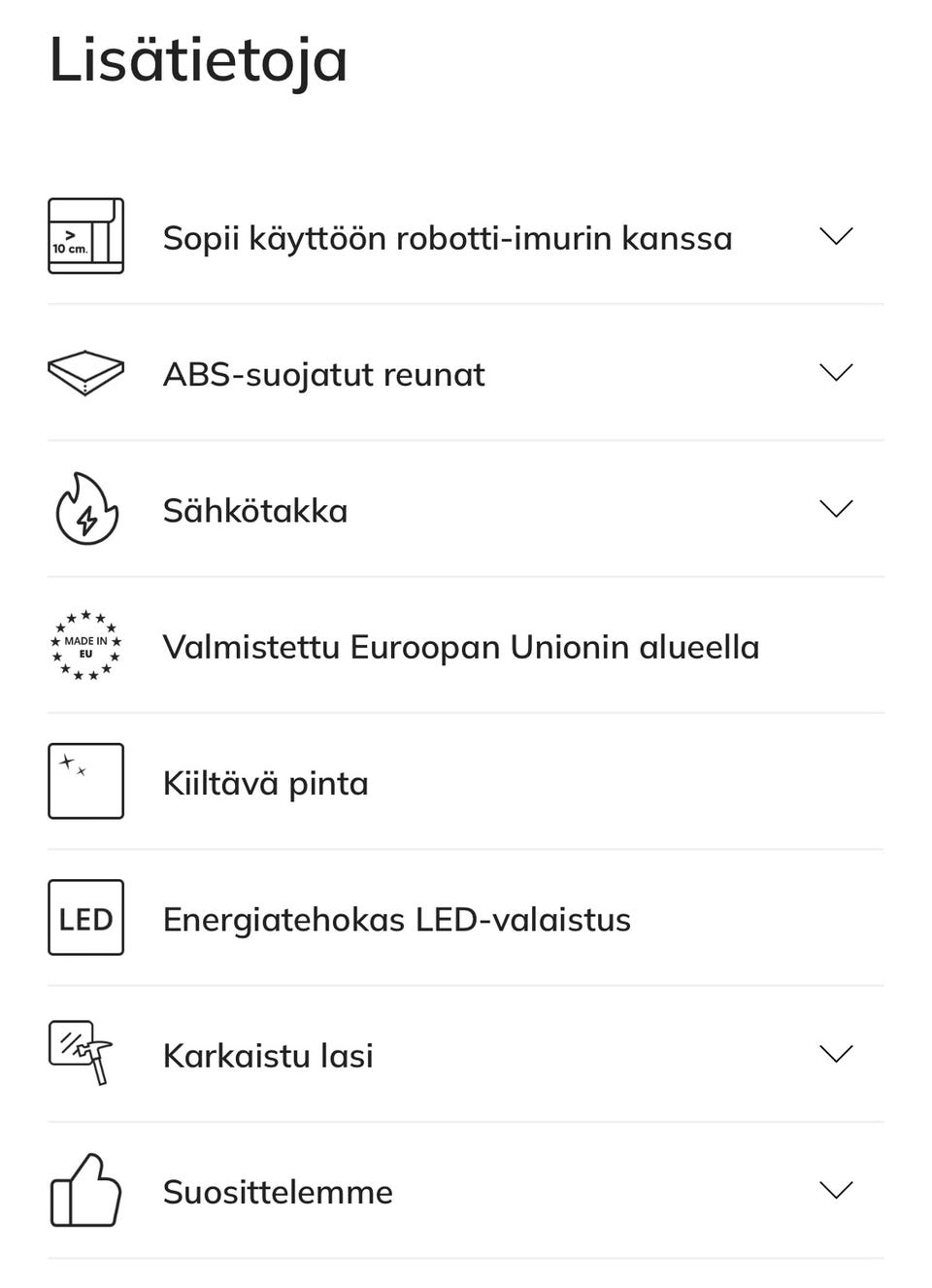
Task: Expand the Karkaistu lasi section
Action: (x=835, y=1052)
